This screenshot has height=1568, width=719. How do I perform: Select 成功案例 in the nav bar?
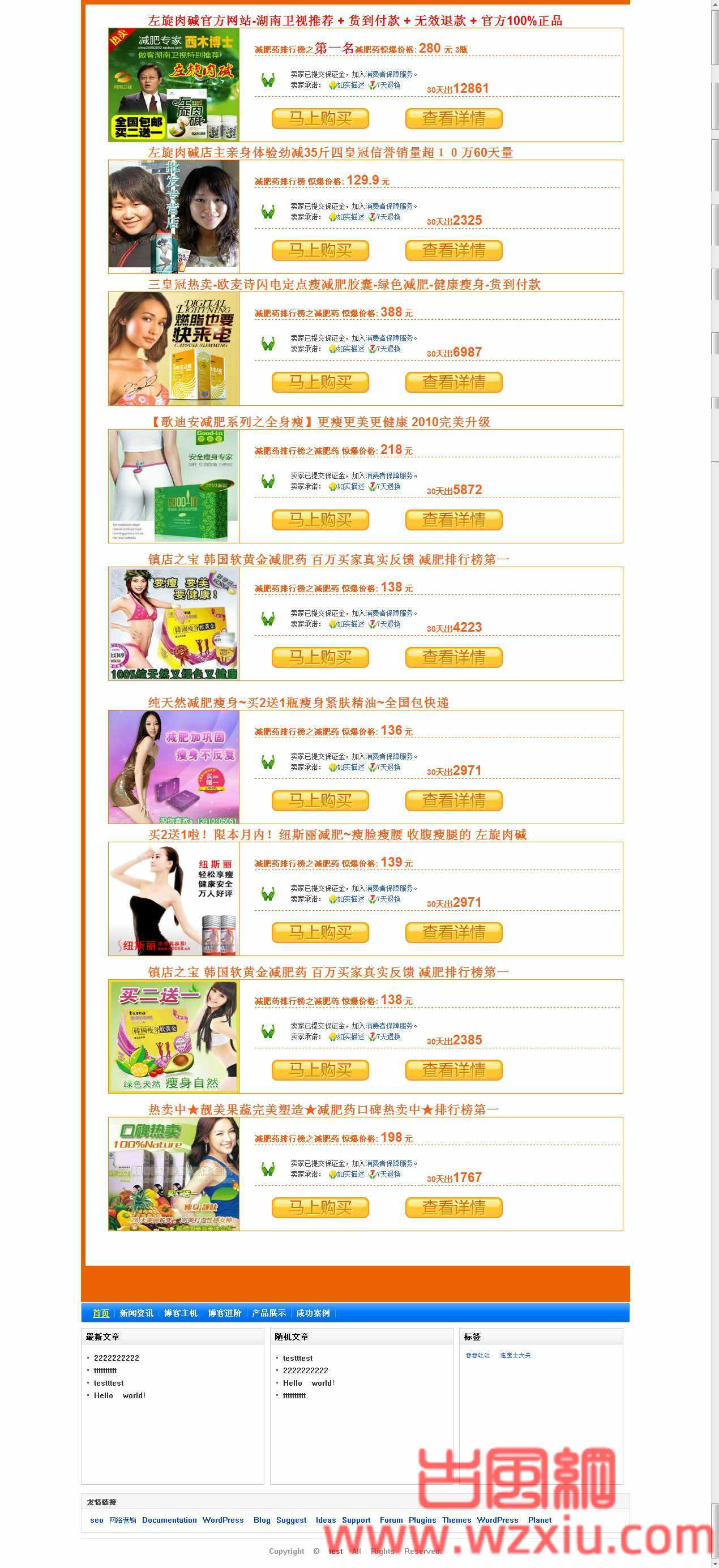313,1313
